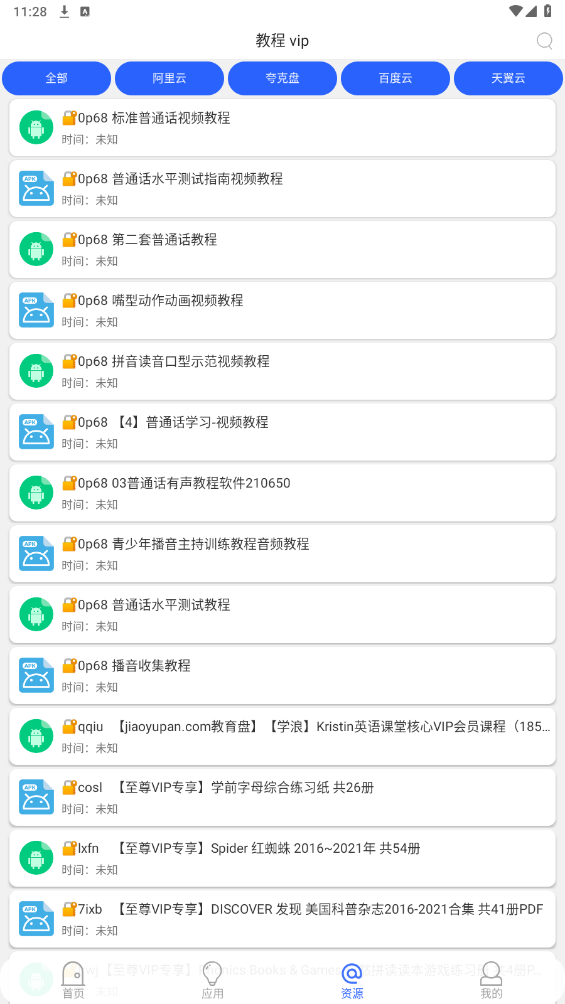Image resolution: width=565 pixels, height=1004 pixels.
Task: Open 学前字母综合练习纸 共26册
Action: (x=282, y=797)
